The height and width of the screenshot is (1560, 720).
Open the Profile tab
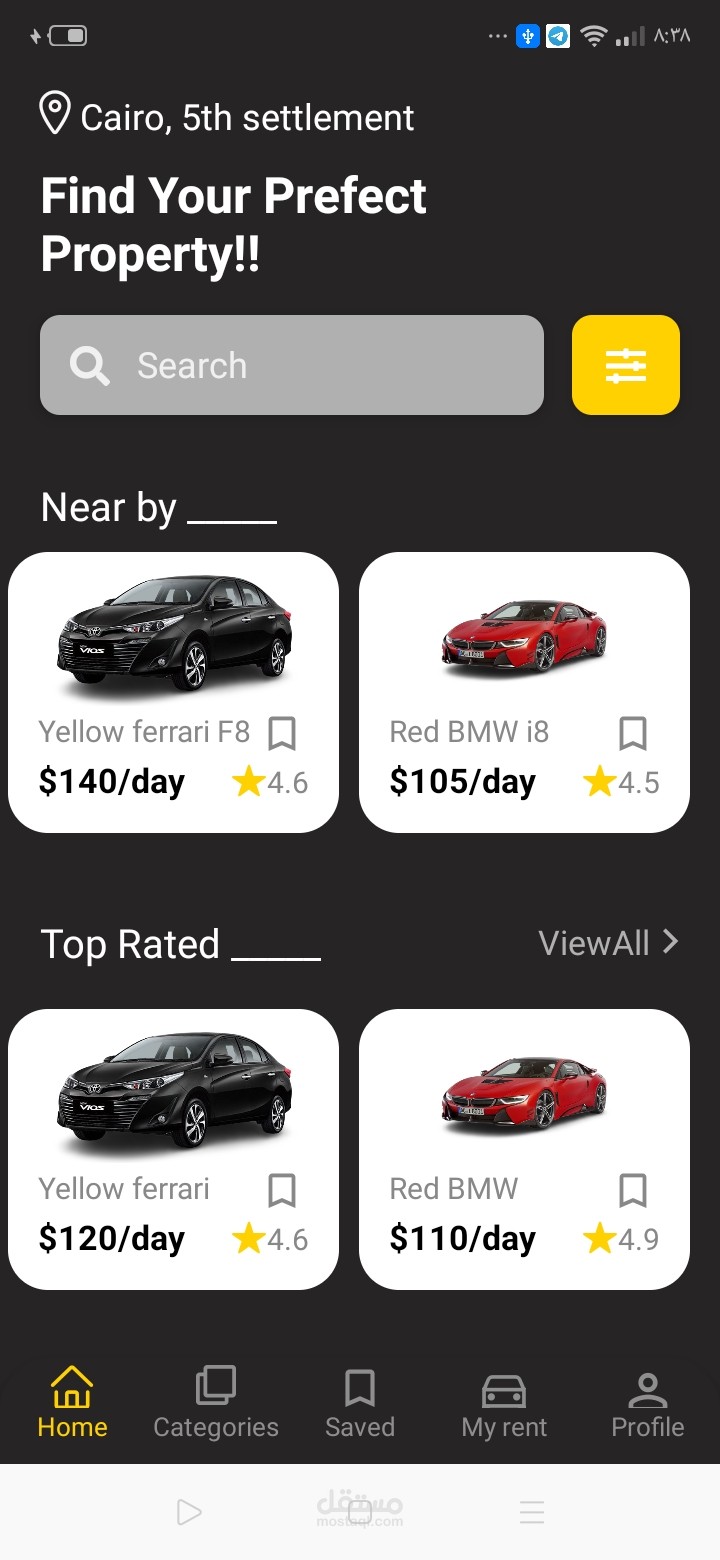click(x=648, y=1403)
